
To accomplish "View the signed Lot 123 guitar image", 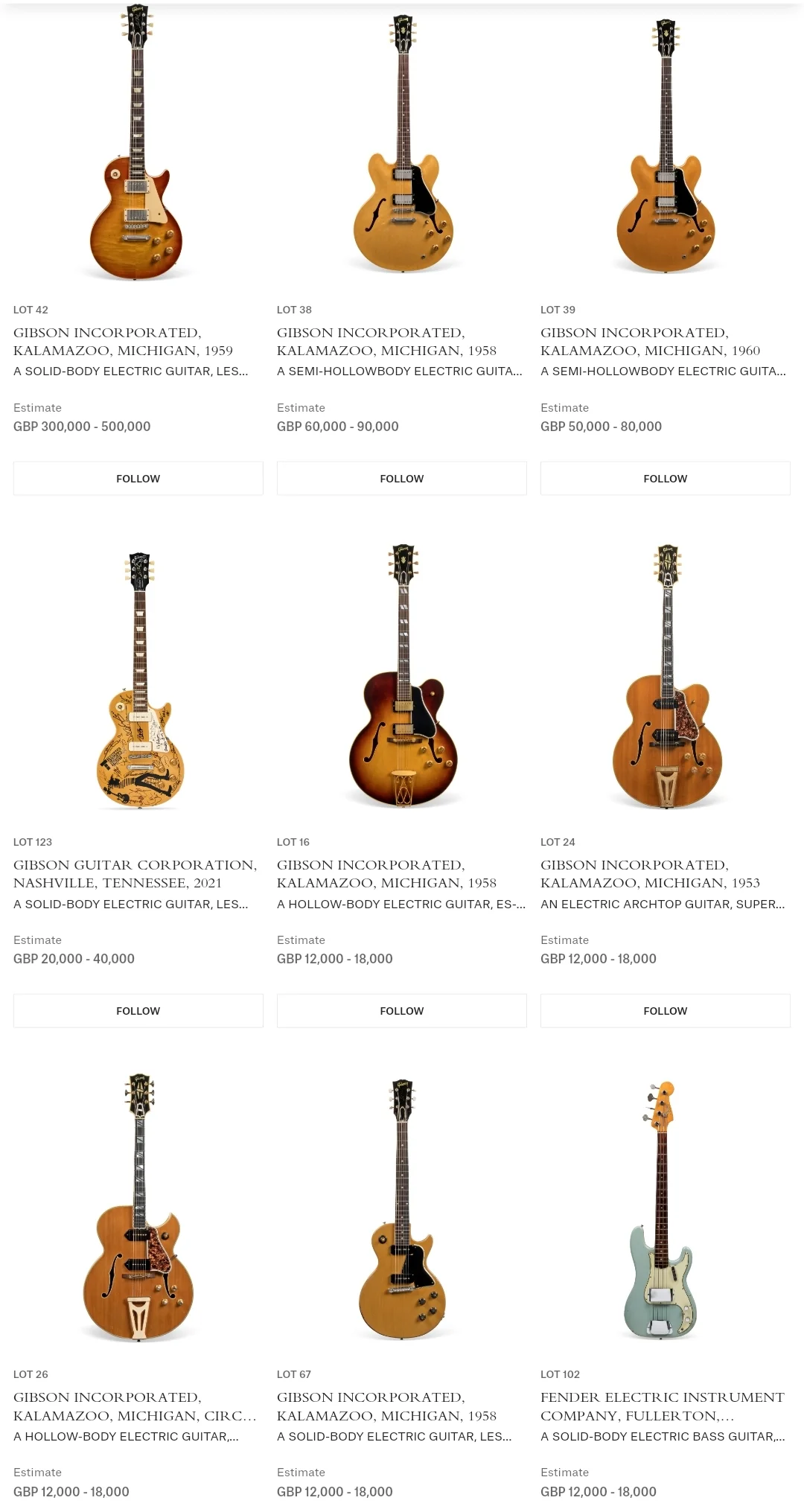I will pyautogui.click(x=140, y=681).
